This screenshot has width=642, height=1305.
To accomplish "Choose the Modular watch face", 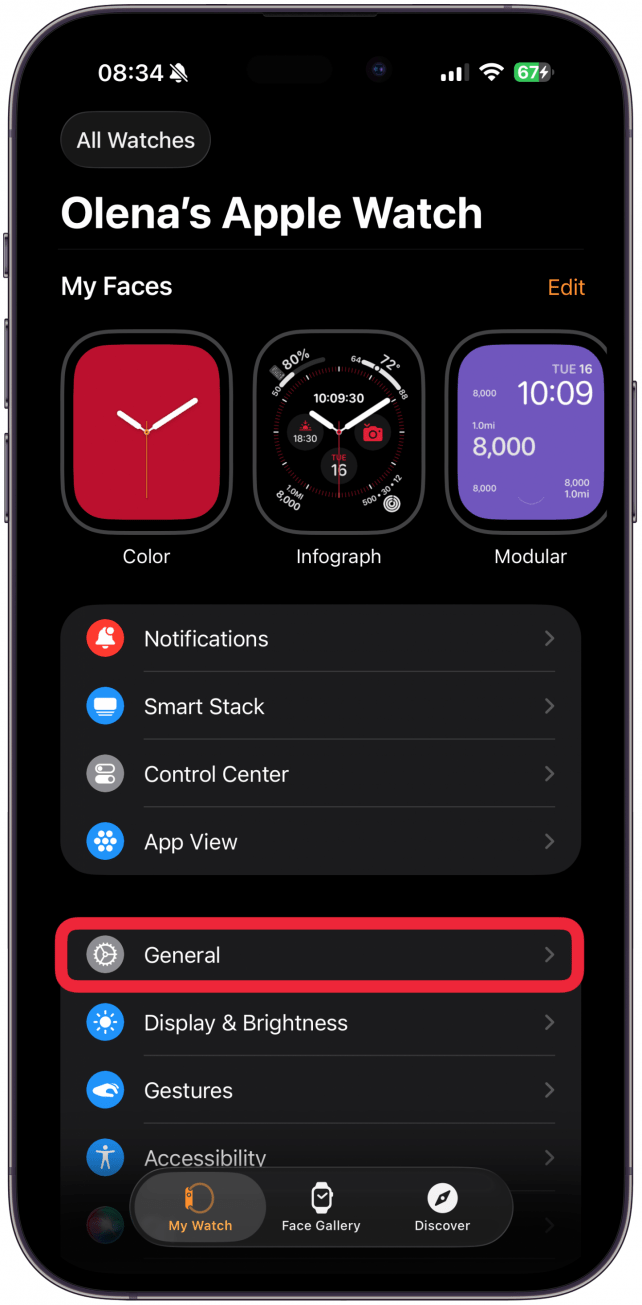I will click(x=528, y=434).
